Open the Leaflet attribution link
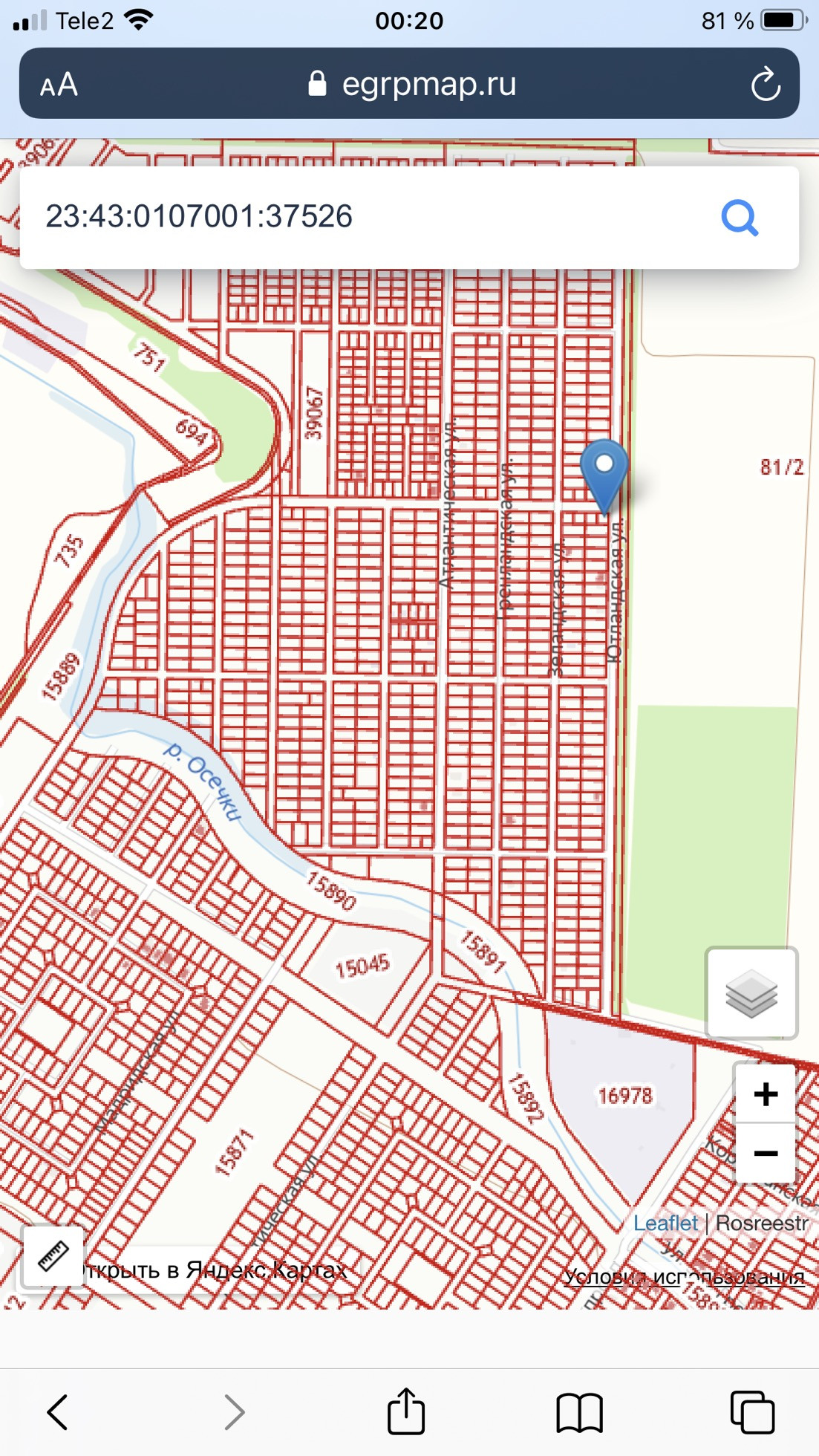The height and width of the screenshot is (1456, 819). (665, 1223)
